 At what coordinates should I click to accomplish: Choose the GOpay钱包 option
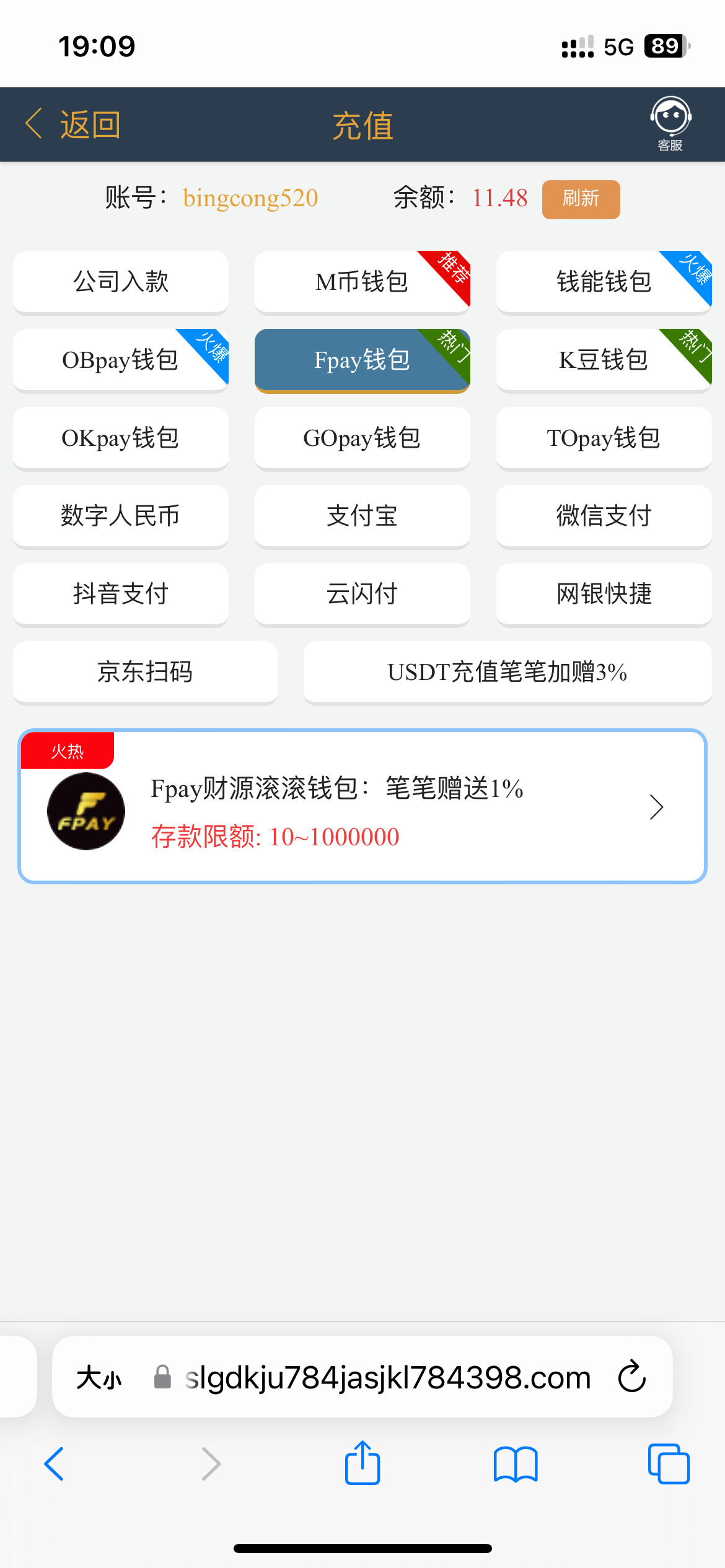[362, 438]
